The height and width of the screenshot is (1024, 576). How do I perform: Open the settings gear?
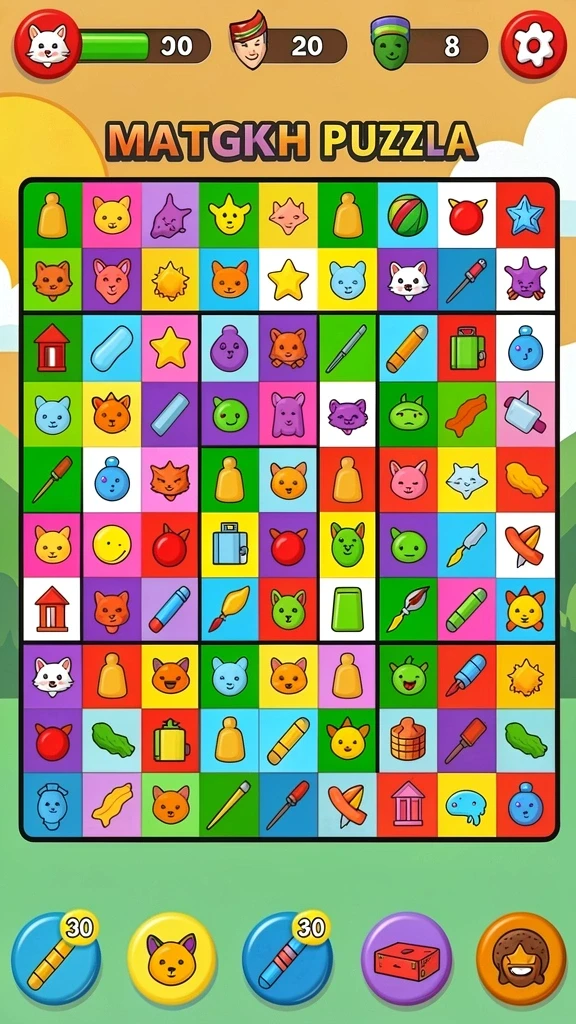pos(534,44)
